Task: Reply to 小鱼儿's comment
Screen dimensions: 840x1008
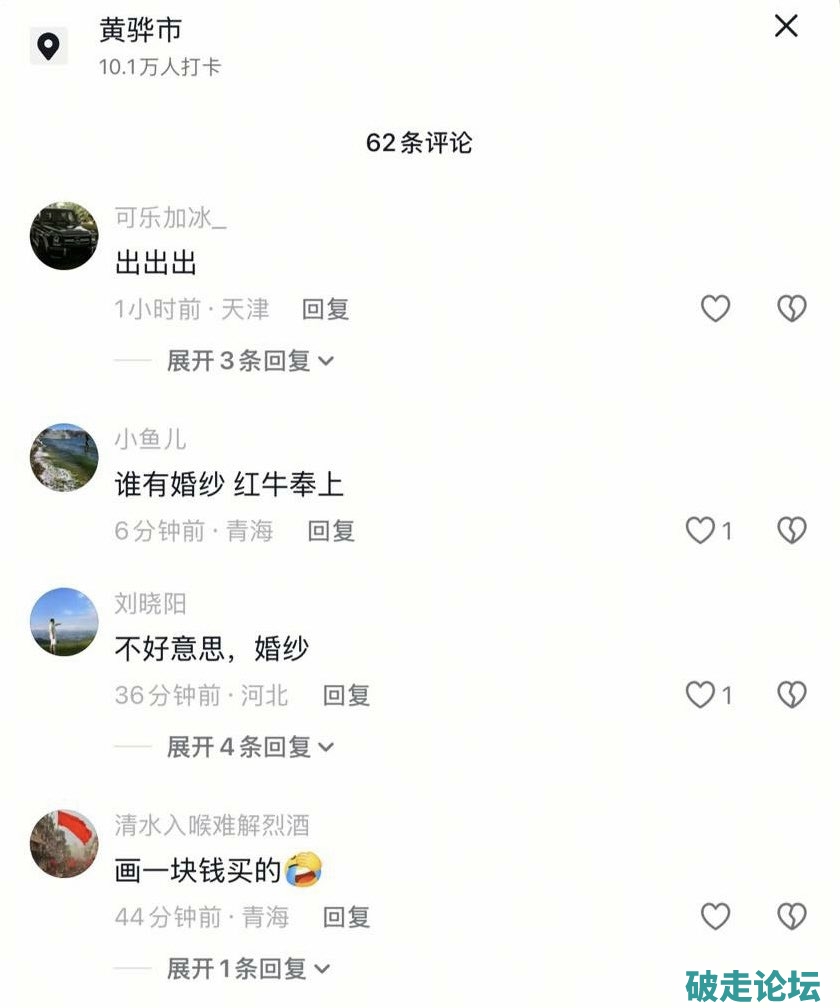Action: click(331, 531)
